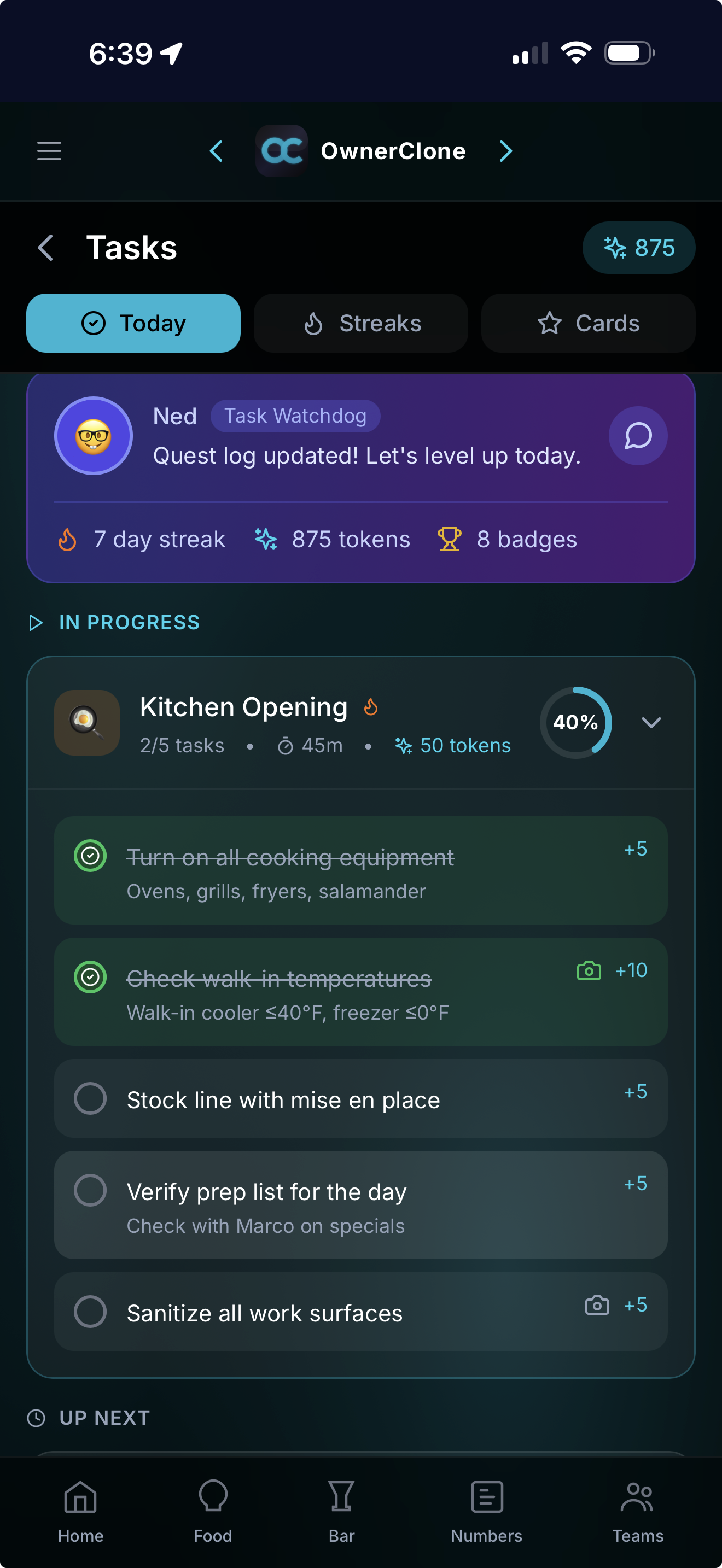Open the 875 tokens balance chip
The height and width of the screenshot is (1568, 722).
coord(639,248)
